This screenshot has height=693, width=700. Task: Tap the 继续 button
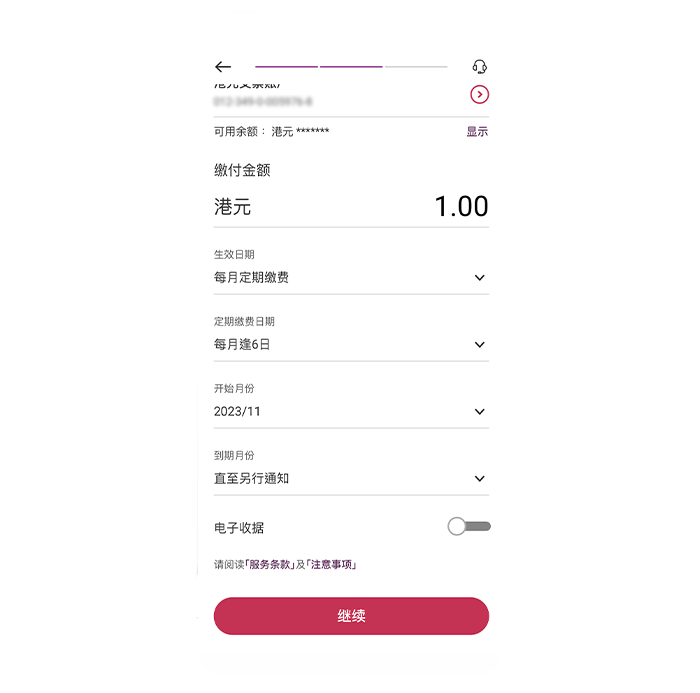(351, 616)
